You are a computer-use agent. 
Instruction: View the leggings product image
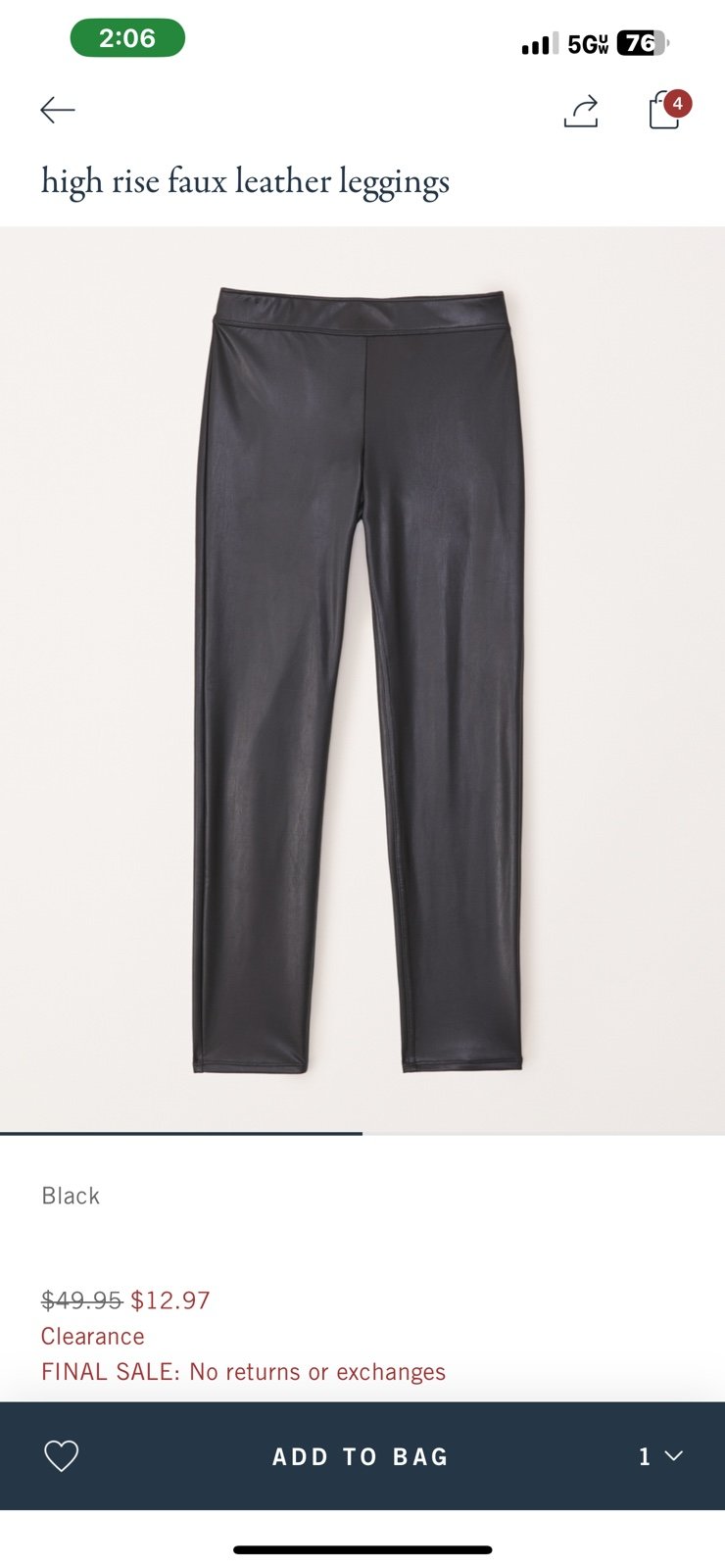tap(362, 680)
